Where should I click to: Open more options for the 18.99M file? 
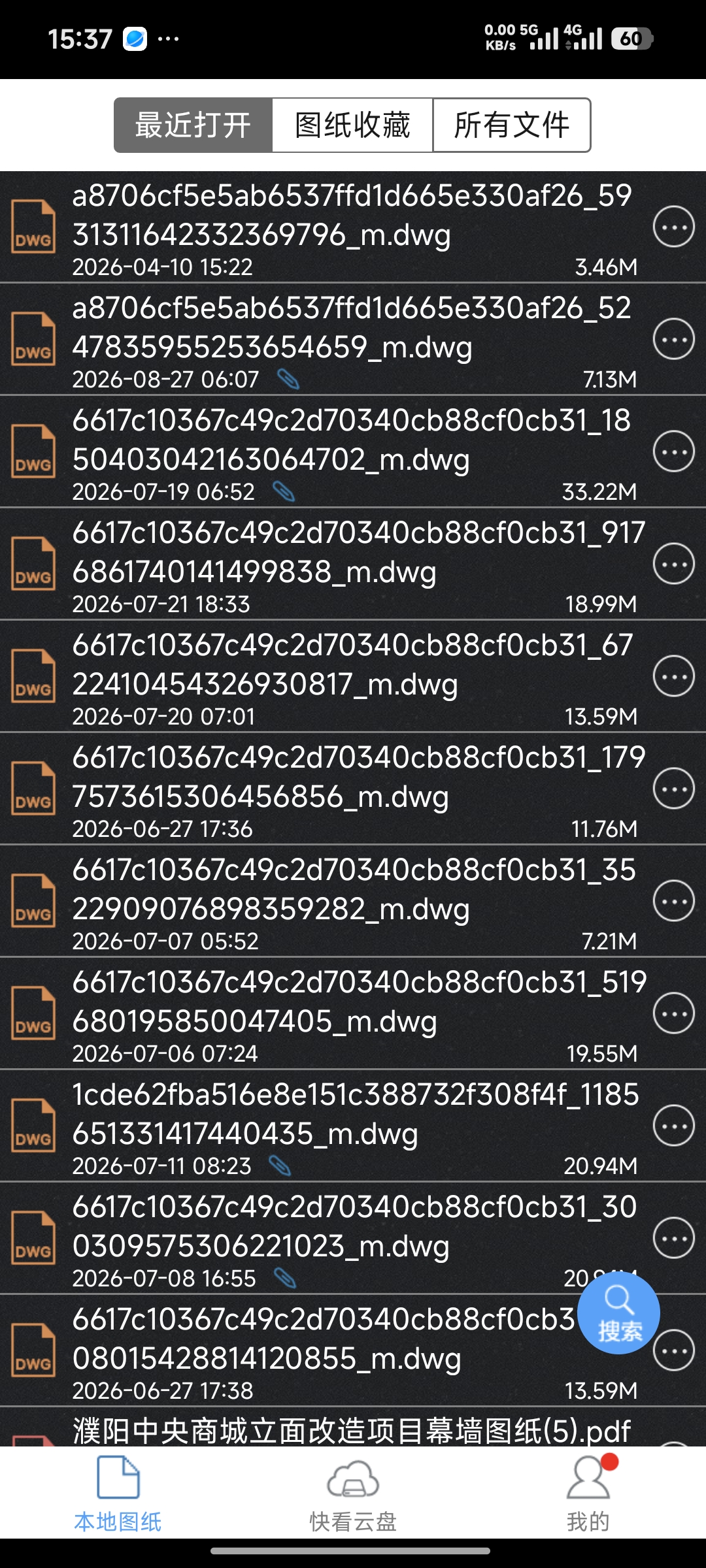click(x=674, y=564)
